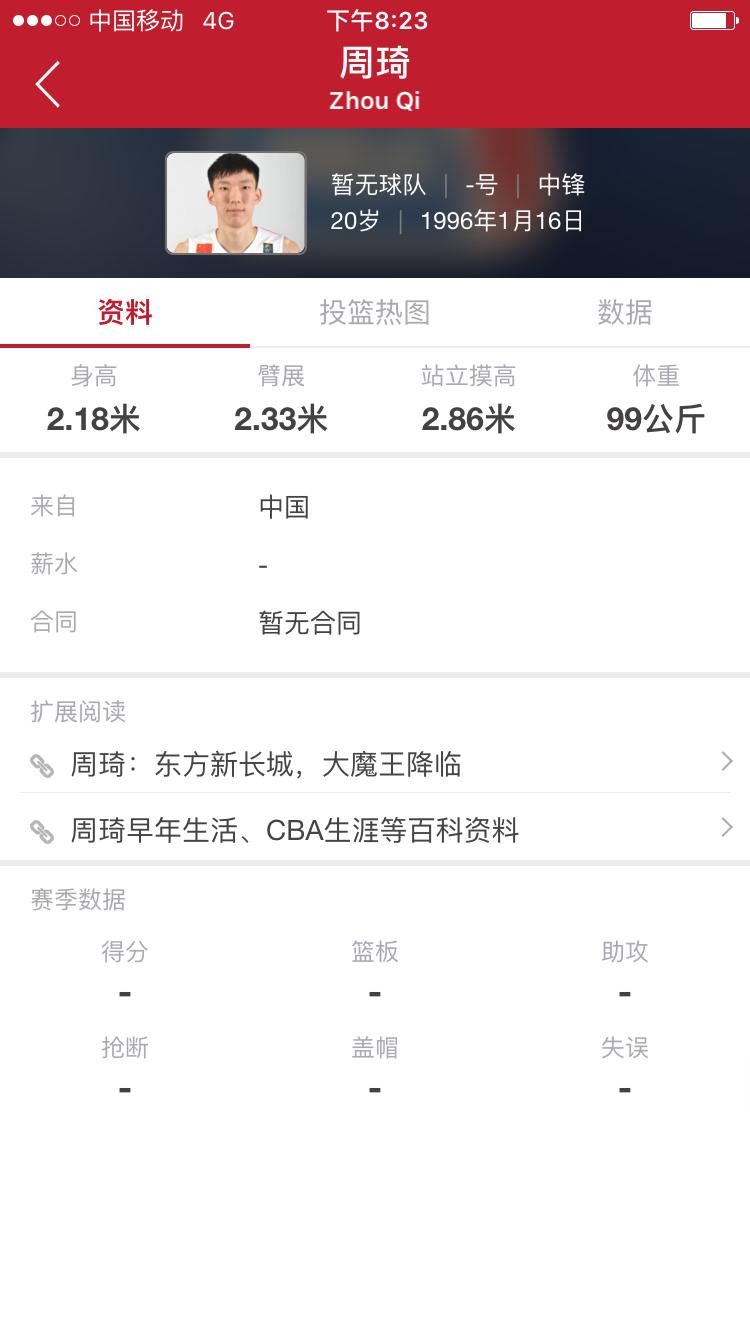Click the link icon beside the CBA article
Viewport: 750px width, 1334px height.
42,831
